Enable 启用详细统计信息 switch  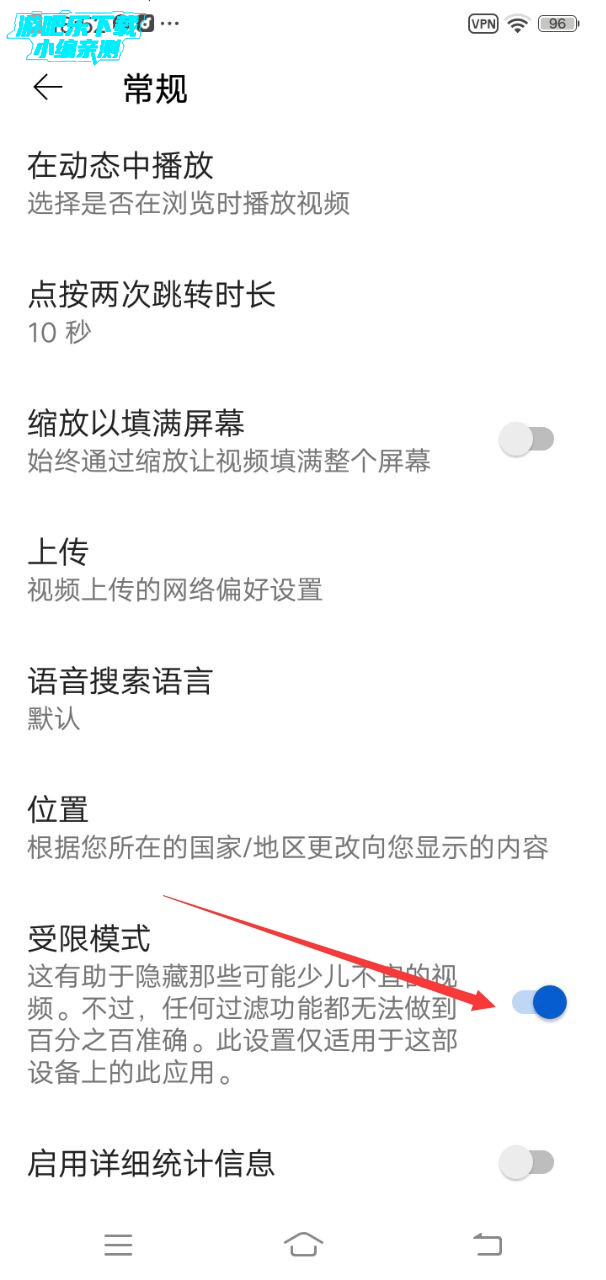click(527, 1162)
